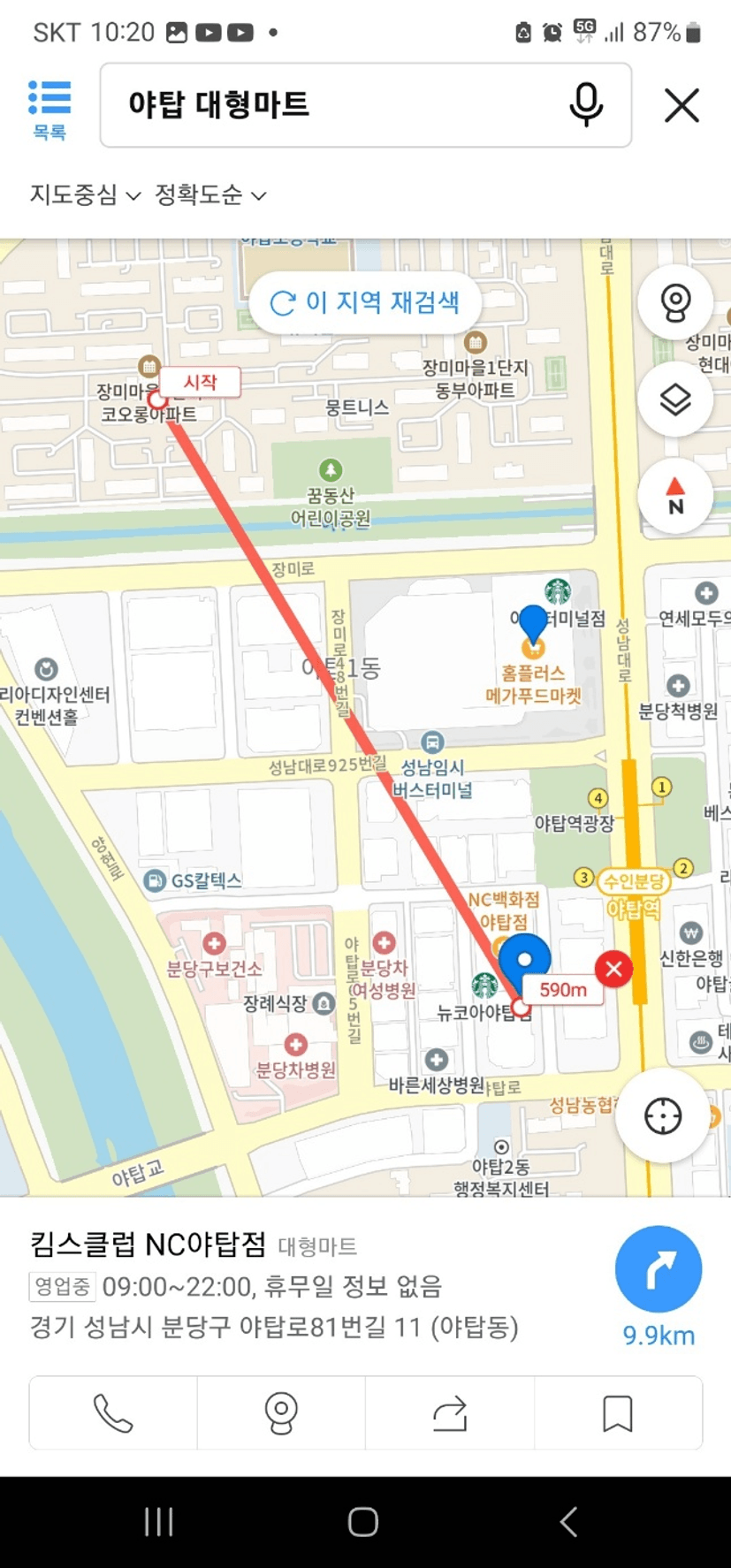The height and width of the screenshot is (1568, 731).
Task: Call 킴스클럽 NC야탑점
Action: pos(113,1412)
